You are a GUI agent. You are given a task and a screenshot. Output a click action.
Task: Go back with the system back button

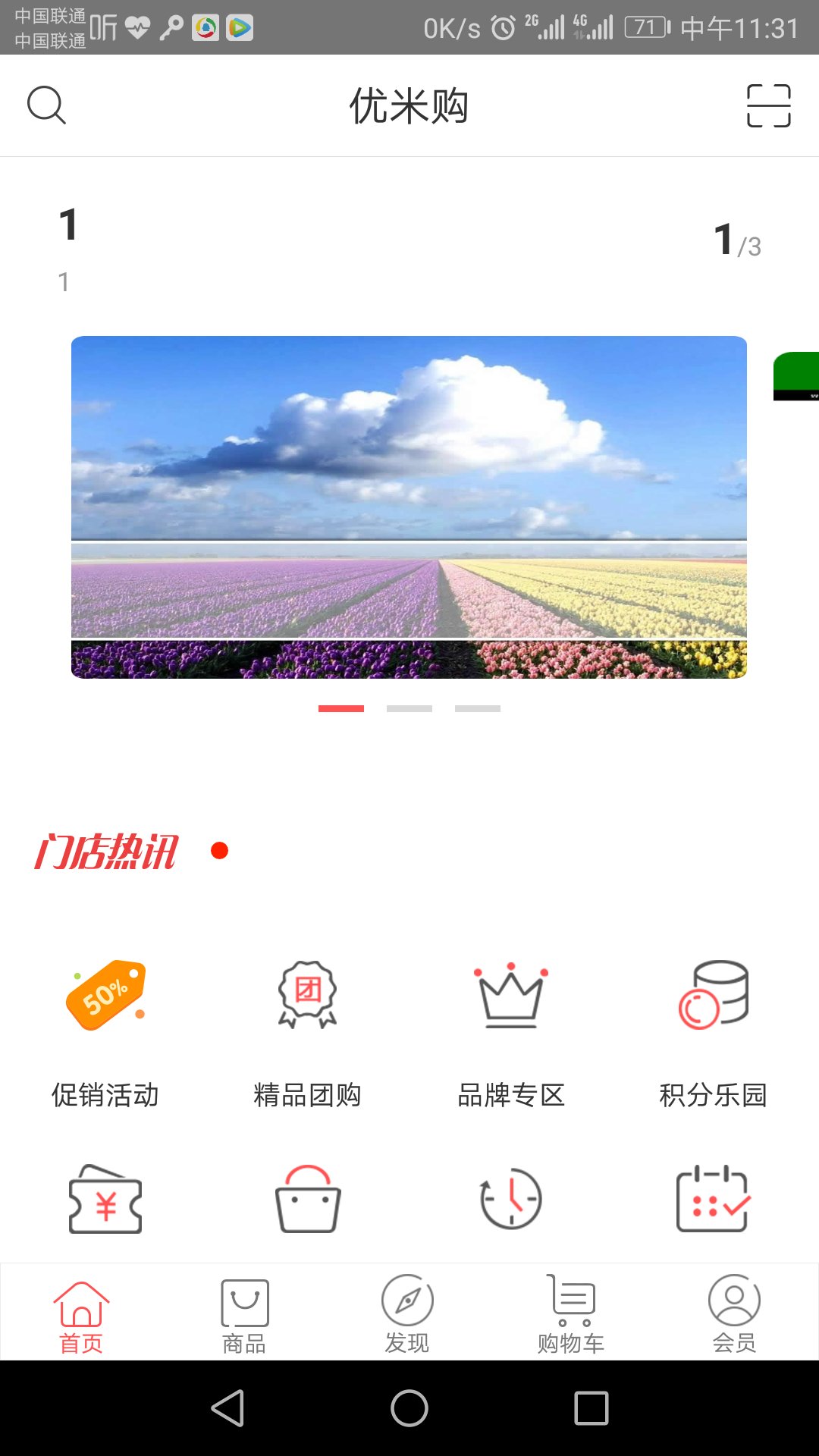227,1408
